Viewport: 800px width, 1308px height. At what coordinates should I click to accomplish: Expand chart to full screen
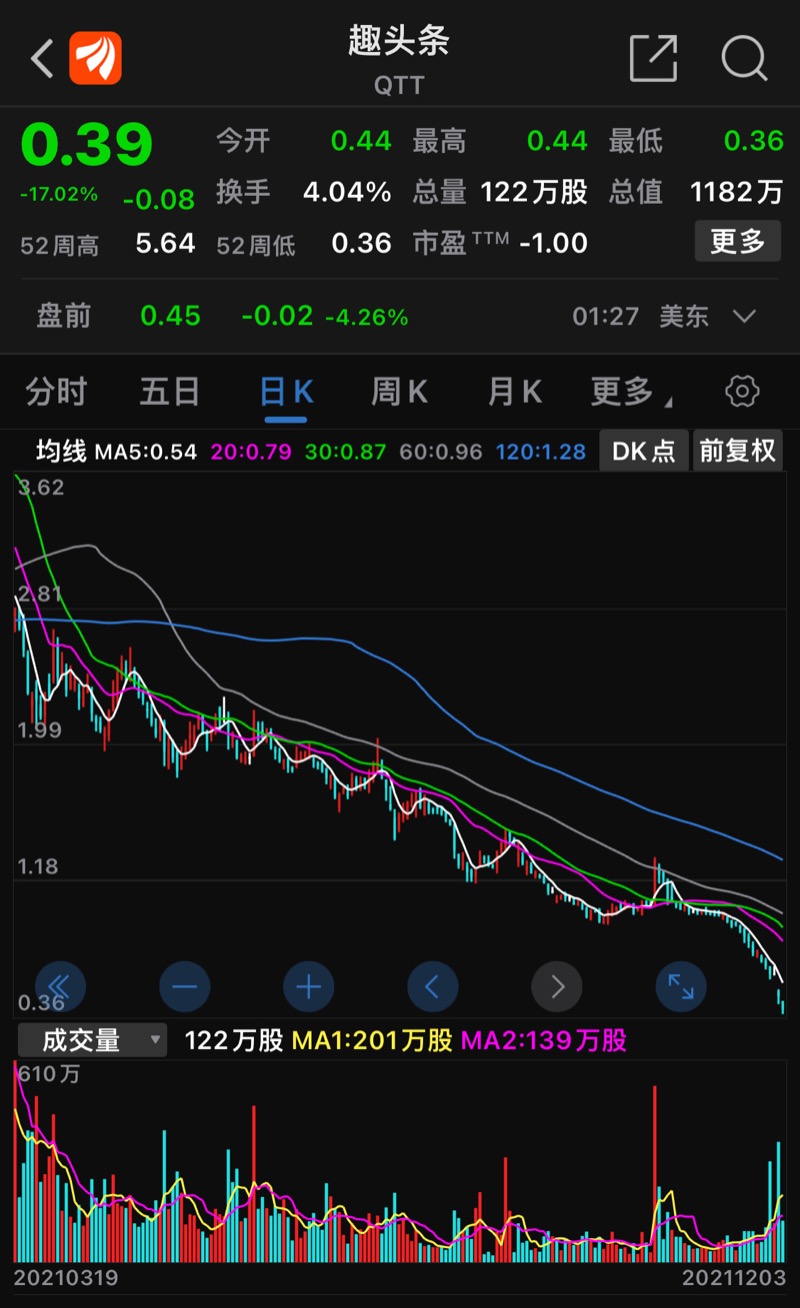[x=681, y=988]
